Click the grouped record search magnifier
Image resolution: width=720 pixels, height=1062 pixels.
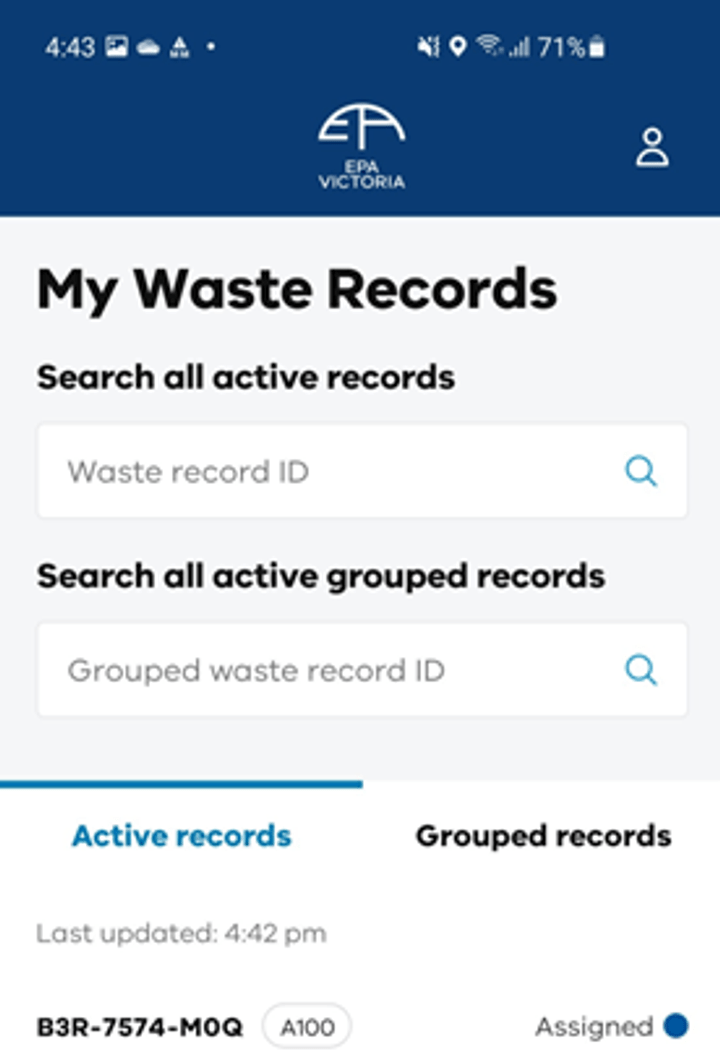640,670
